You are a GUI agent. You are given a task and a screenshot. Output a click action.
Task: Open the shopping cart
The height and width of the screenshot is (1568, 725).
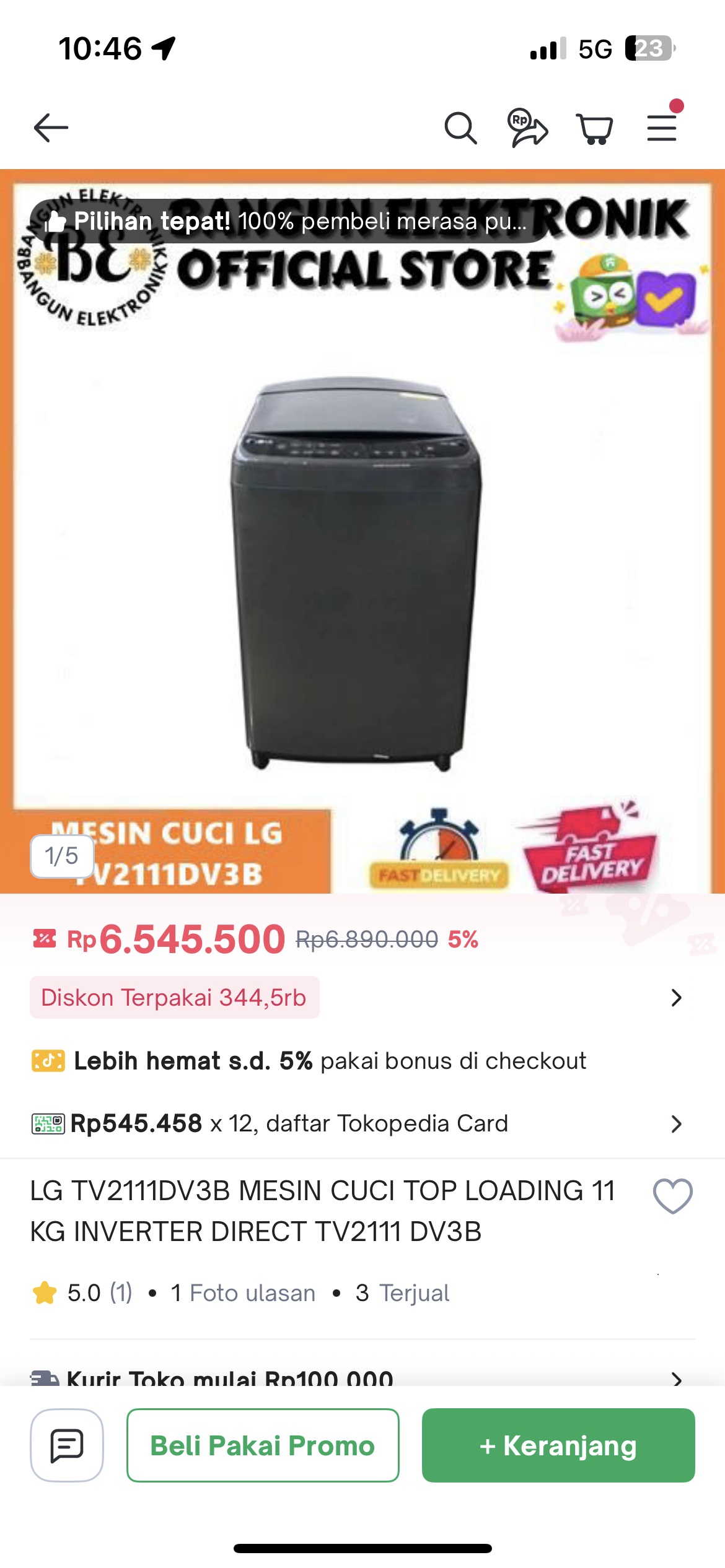click(594, 129)
